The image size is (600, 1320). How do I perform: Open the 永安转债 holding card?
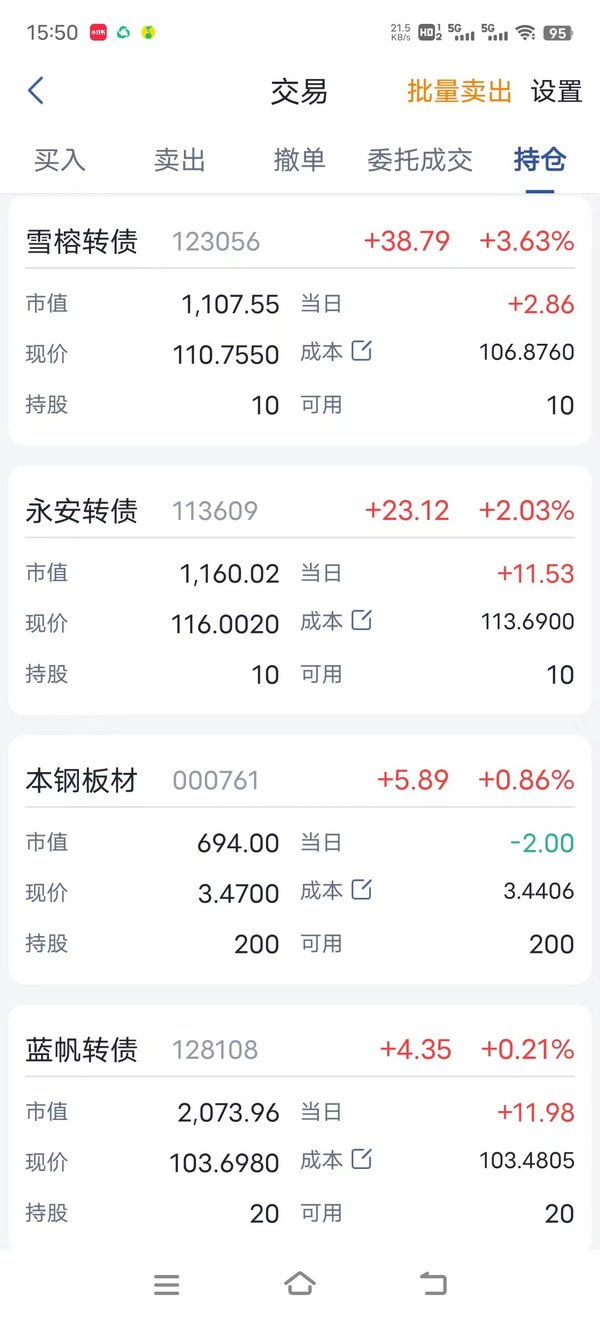pos(300,591)
